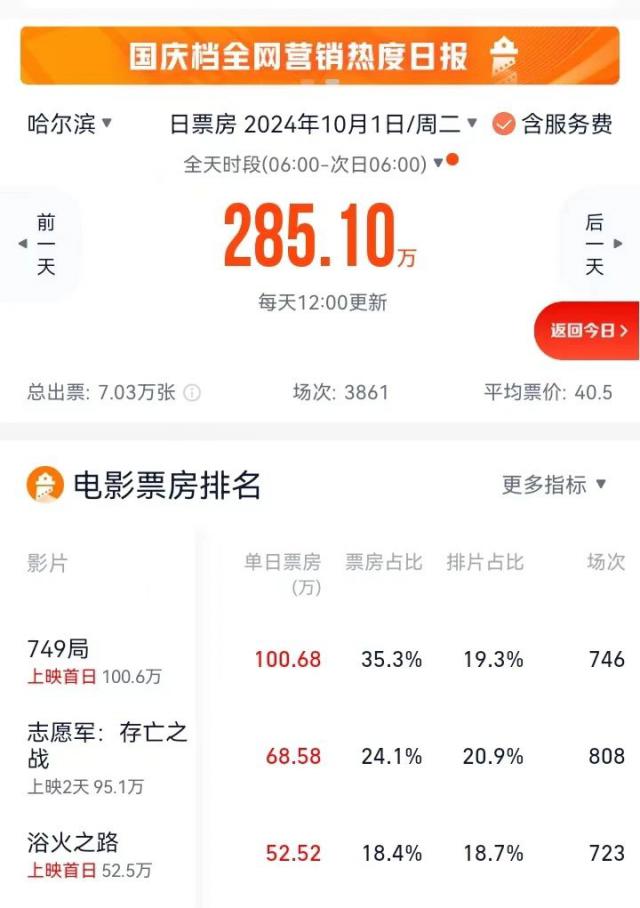Tap 返回今日 to return to today
Screen dimensions: 640x908
point(589,331)
